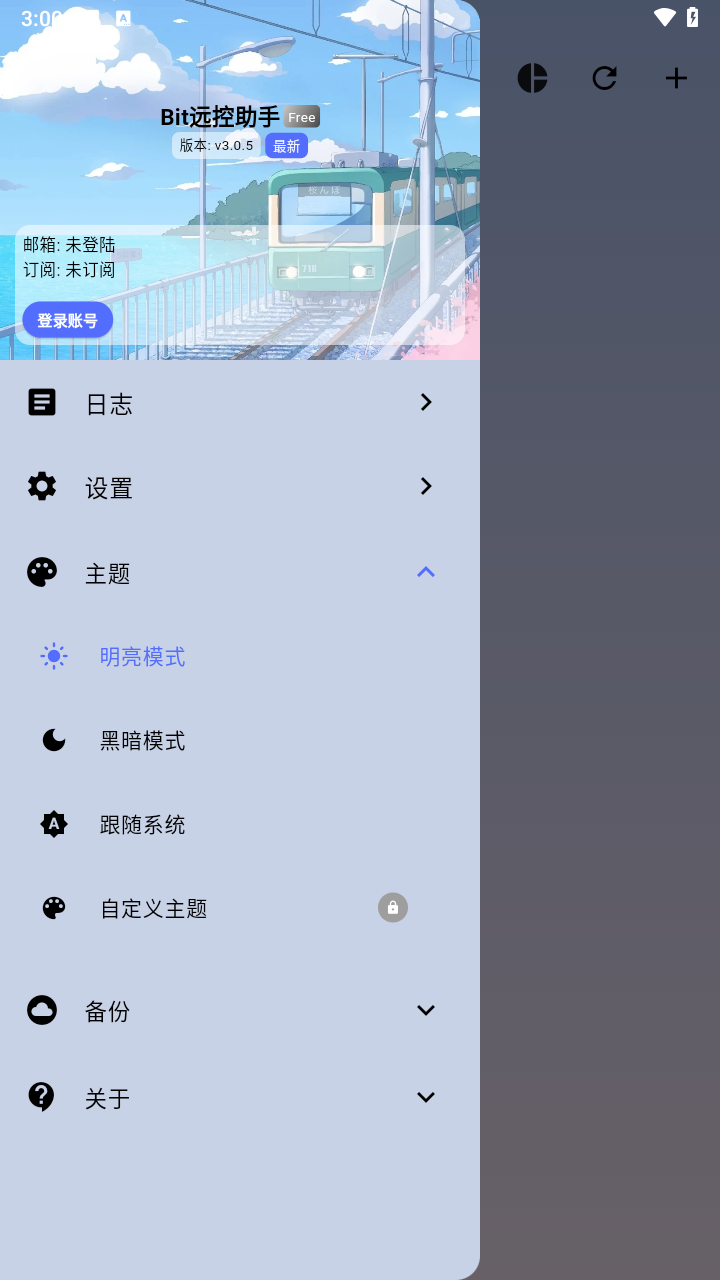
Task: Click the palette icon next to 主题
Action: [x=41, y=572]
